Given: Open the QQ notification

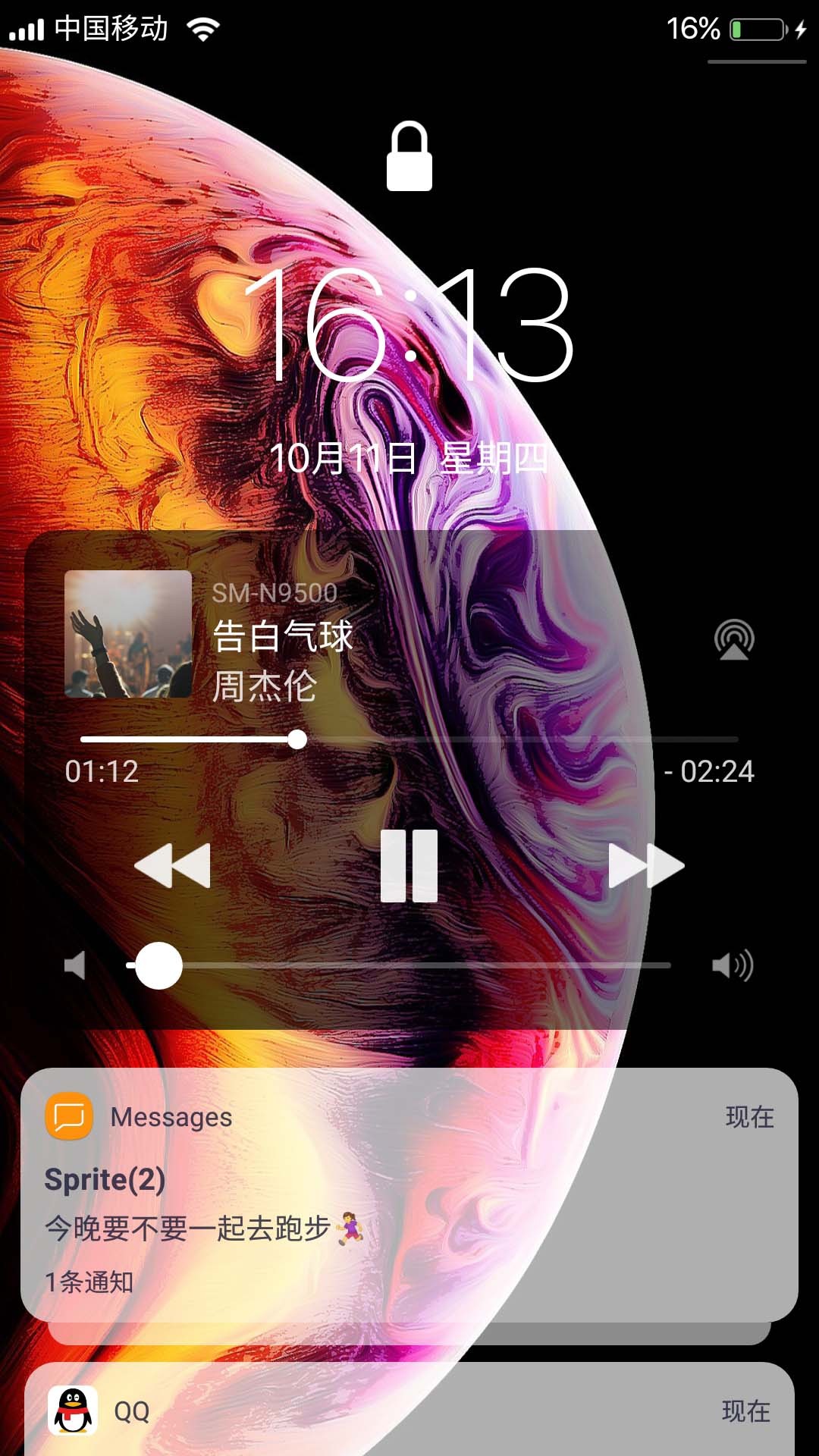Looking at the screenshot, I should pos(409,1411).
